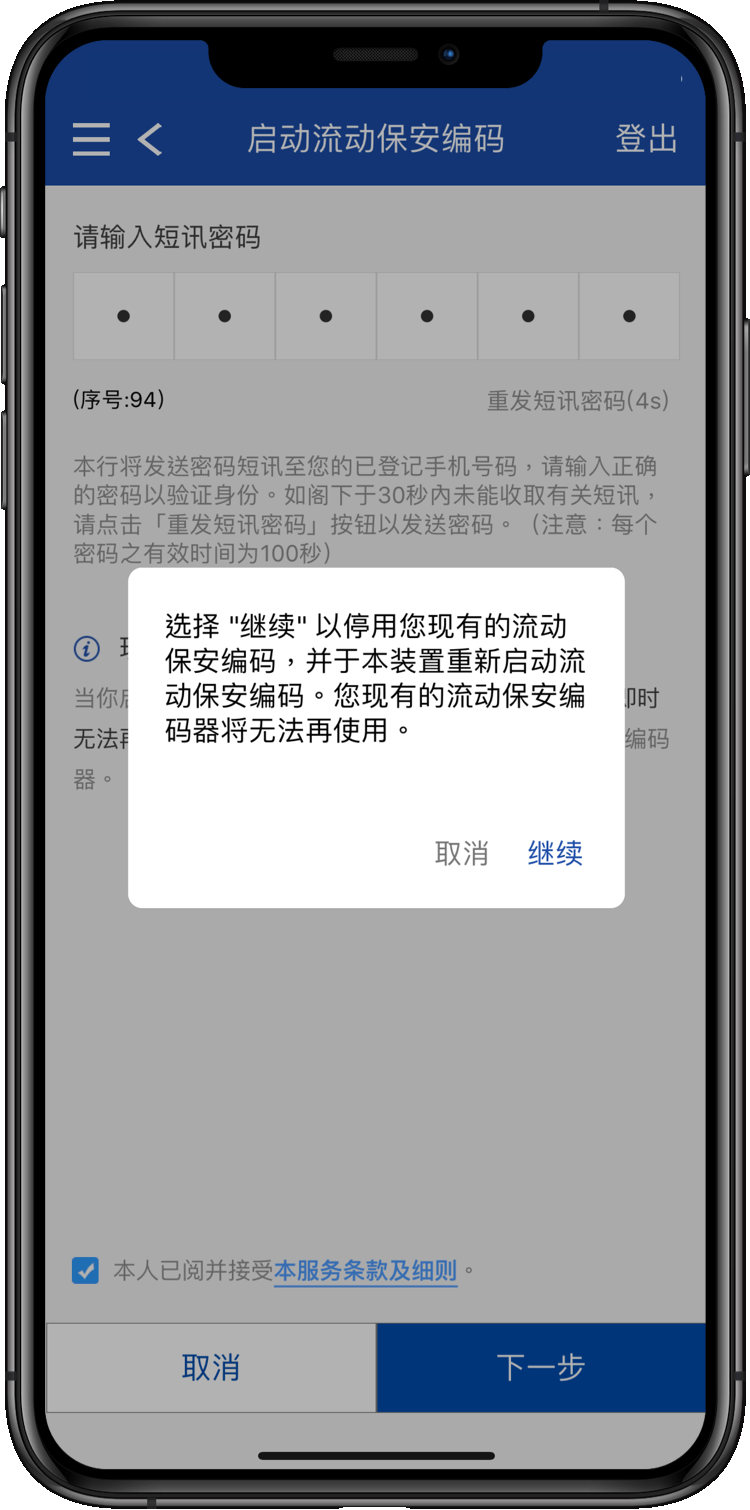Proceed with 下一步 button
Screen dimensions: 750x1510
point(541,1367)
